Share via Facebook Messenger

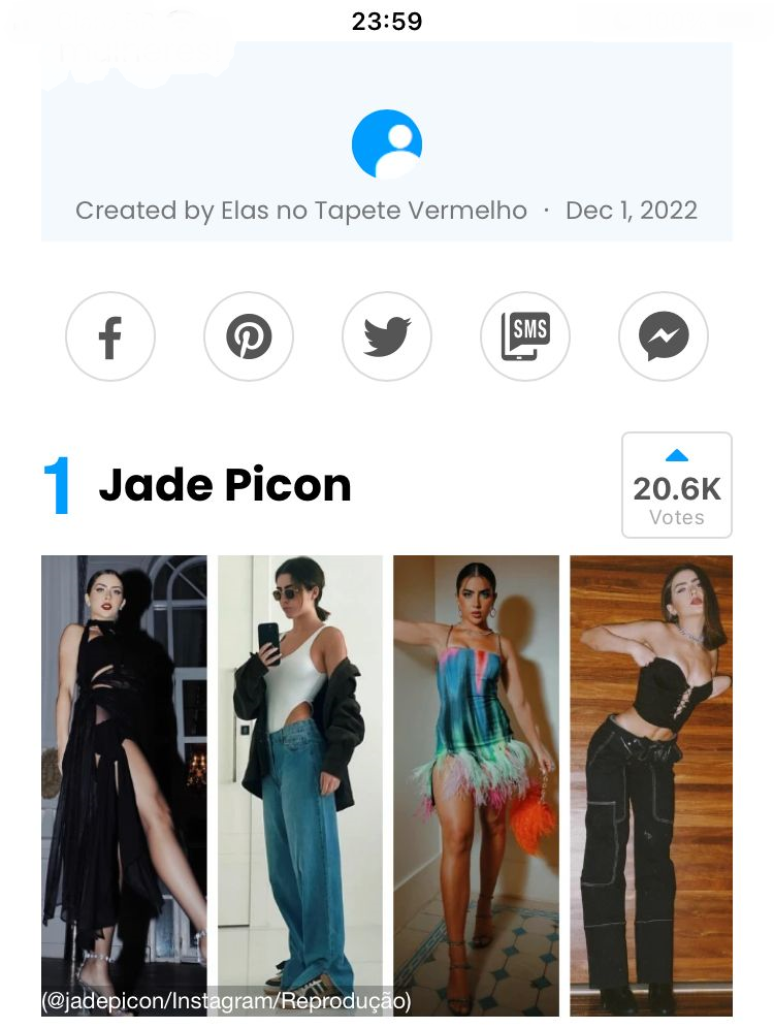pos(665,338)
